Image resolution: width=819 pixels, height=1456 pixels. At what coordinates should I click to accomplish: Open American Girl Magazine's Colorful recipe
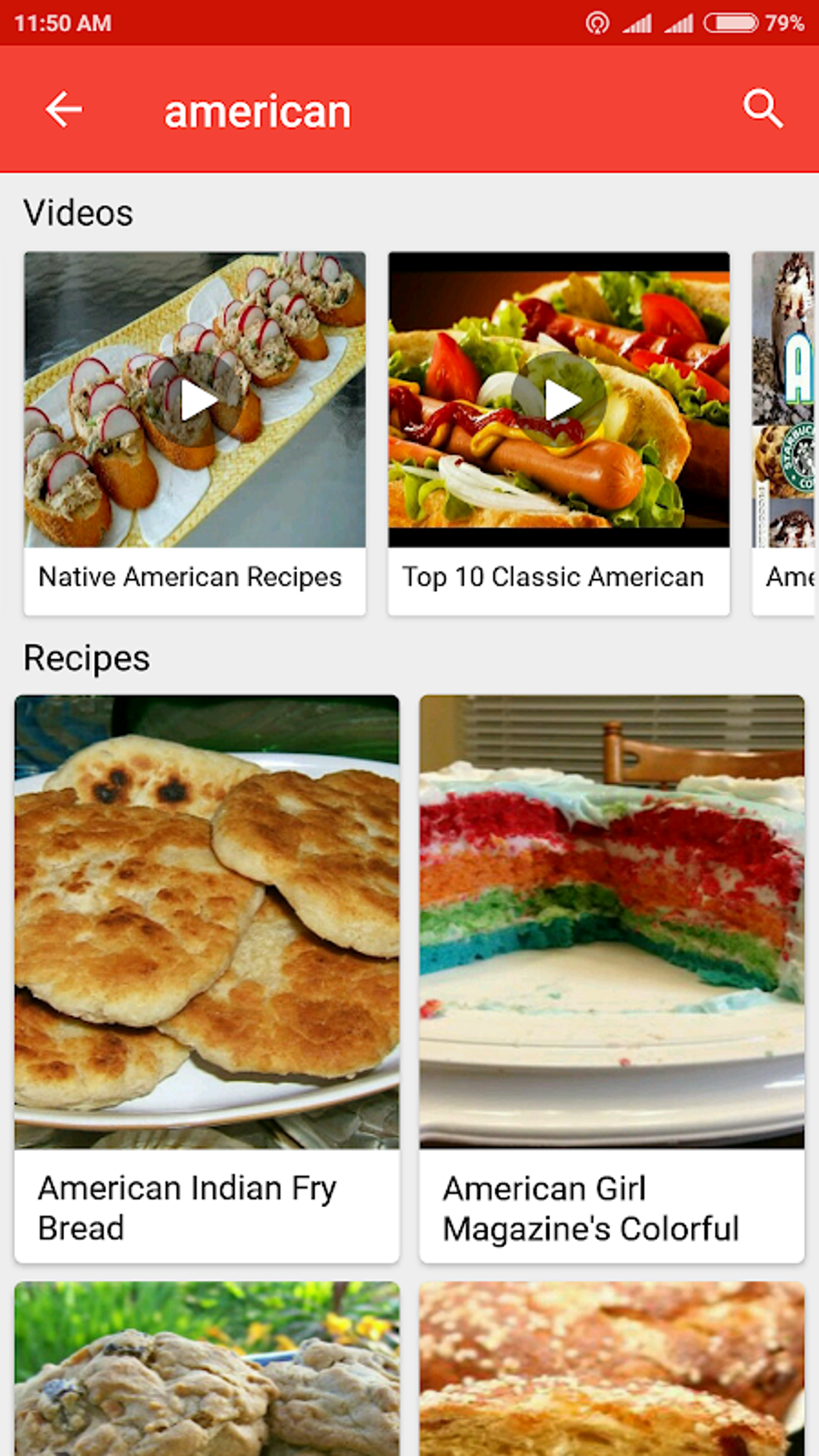click(x=612, y=977)
